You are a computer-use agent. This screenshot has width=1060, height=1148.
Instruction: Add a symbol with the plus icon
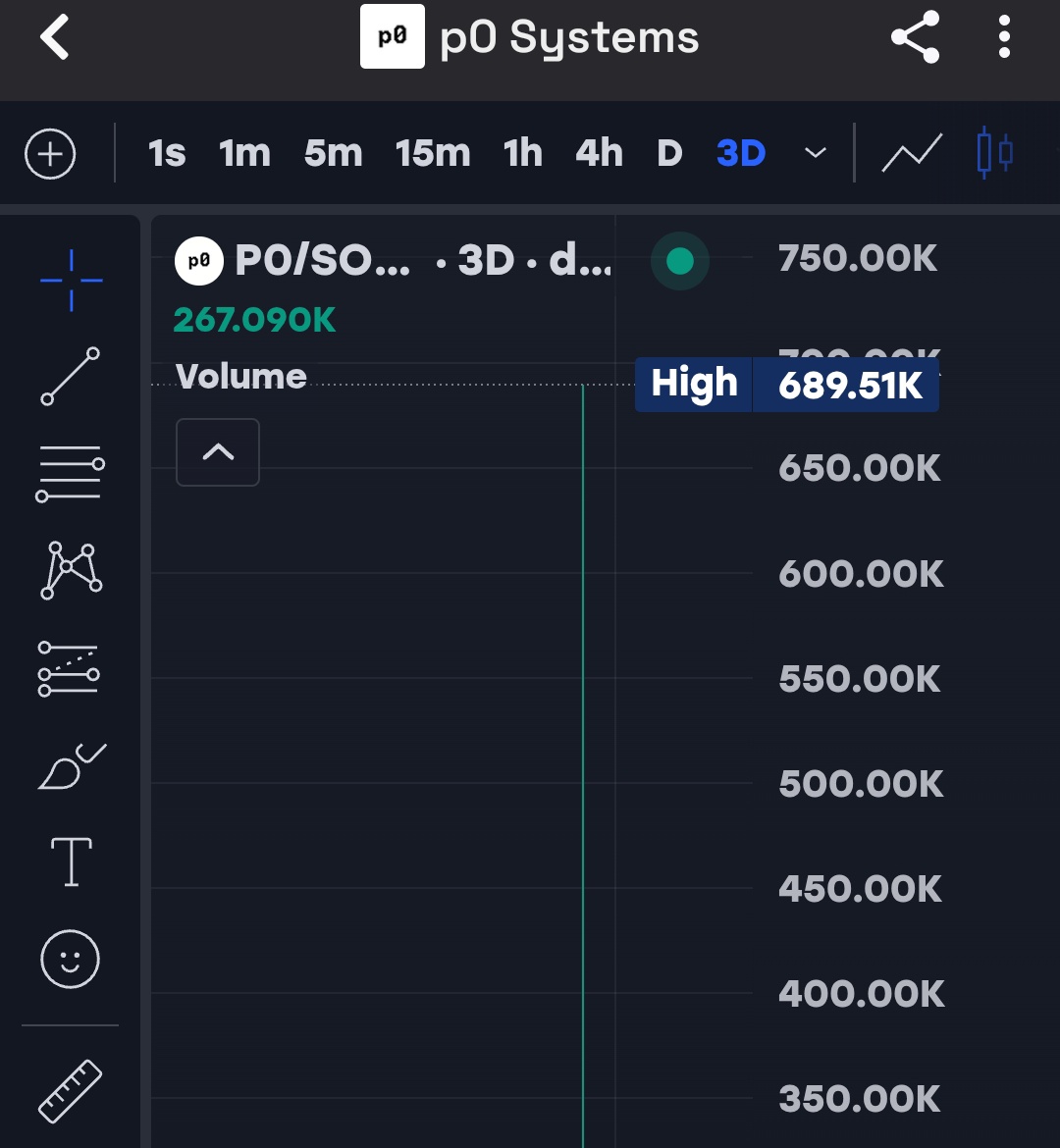coord(50,154)
